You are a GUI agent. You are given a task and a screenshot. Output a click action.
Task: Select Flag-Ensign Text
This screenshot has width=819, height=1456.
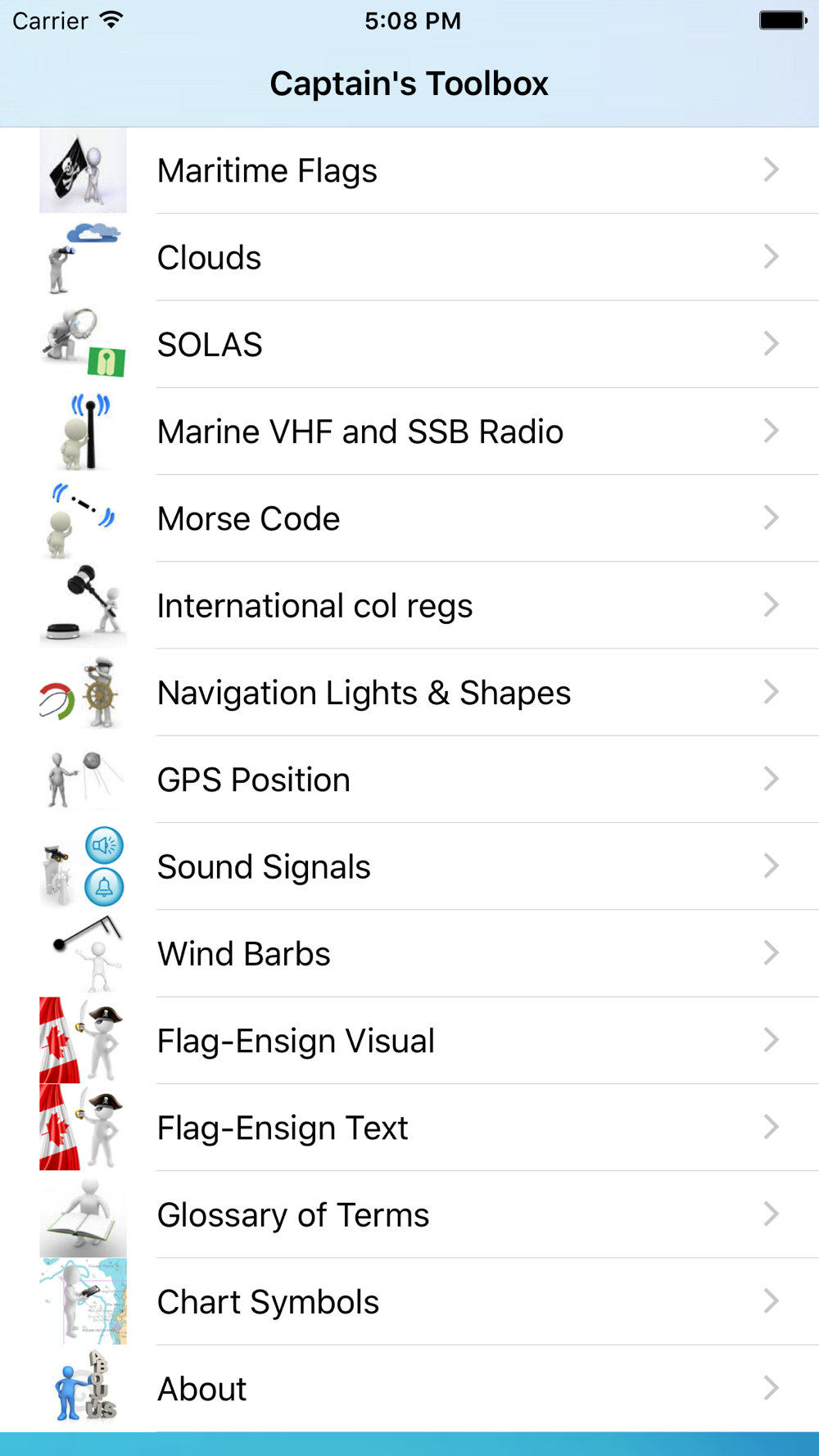coord(409,1128)
